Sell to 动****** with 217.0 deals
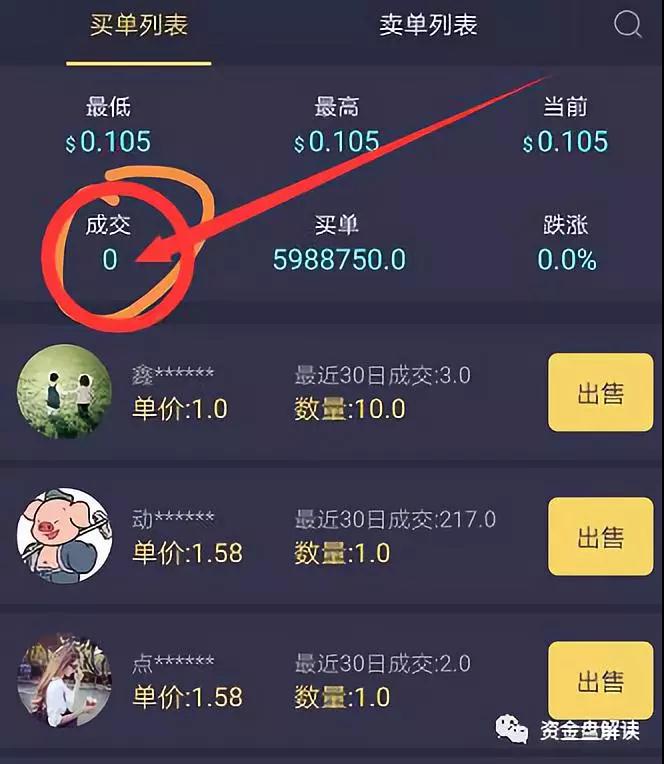The image size is (664, 764). (600, 537)
